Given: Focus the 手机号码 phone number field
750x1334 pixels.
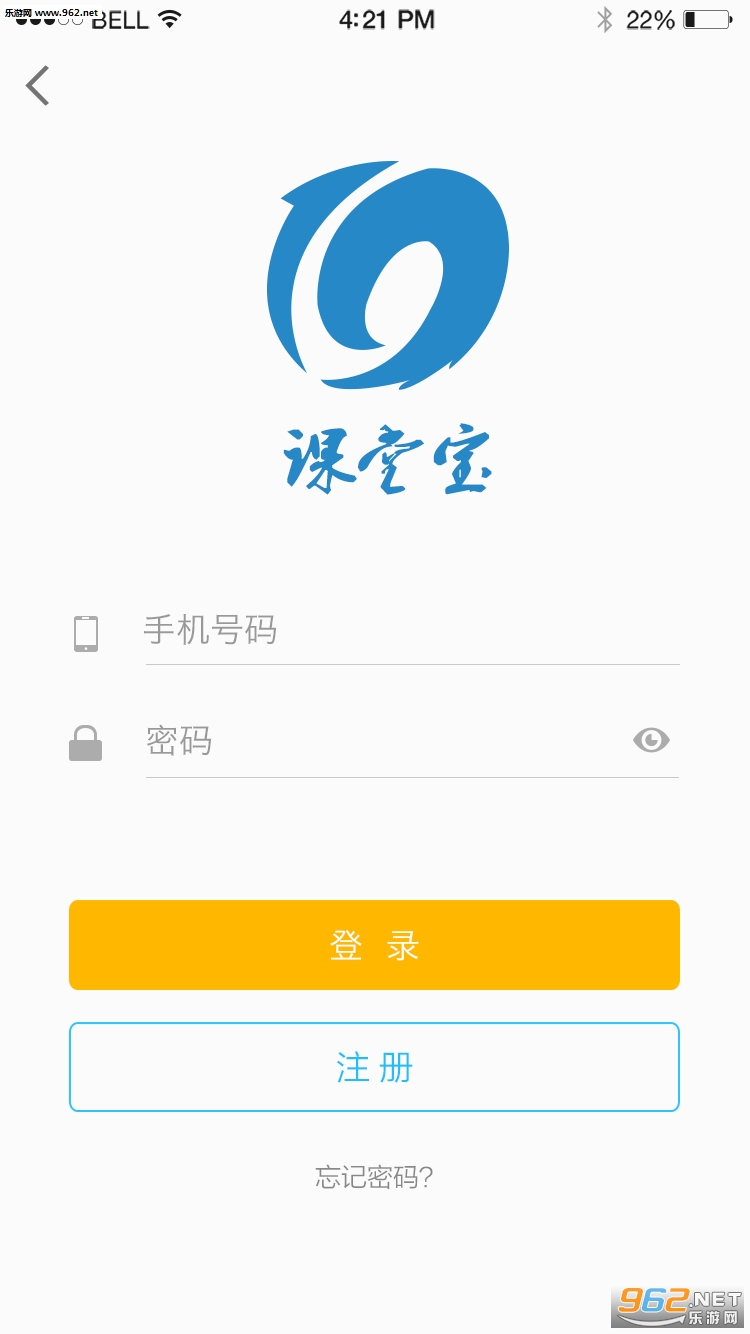Looking at the screenshot, I should pos(410,631).
